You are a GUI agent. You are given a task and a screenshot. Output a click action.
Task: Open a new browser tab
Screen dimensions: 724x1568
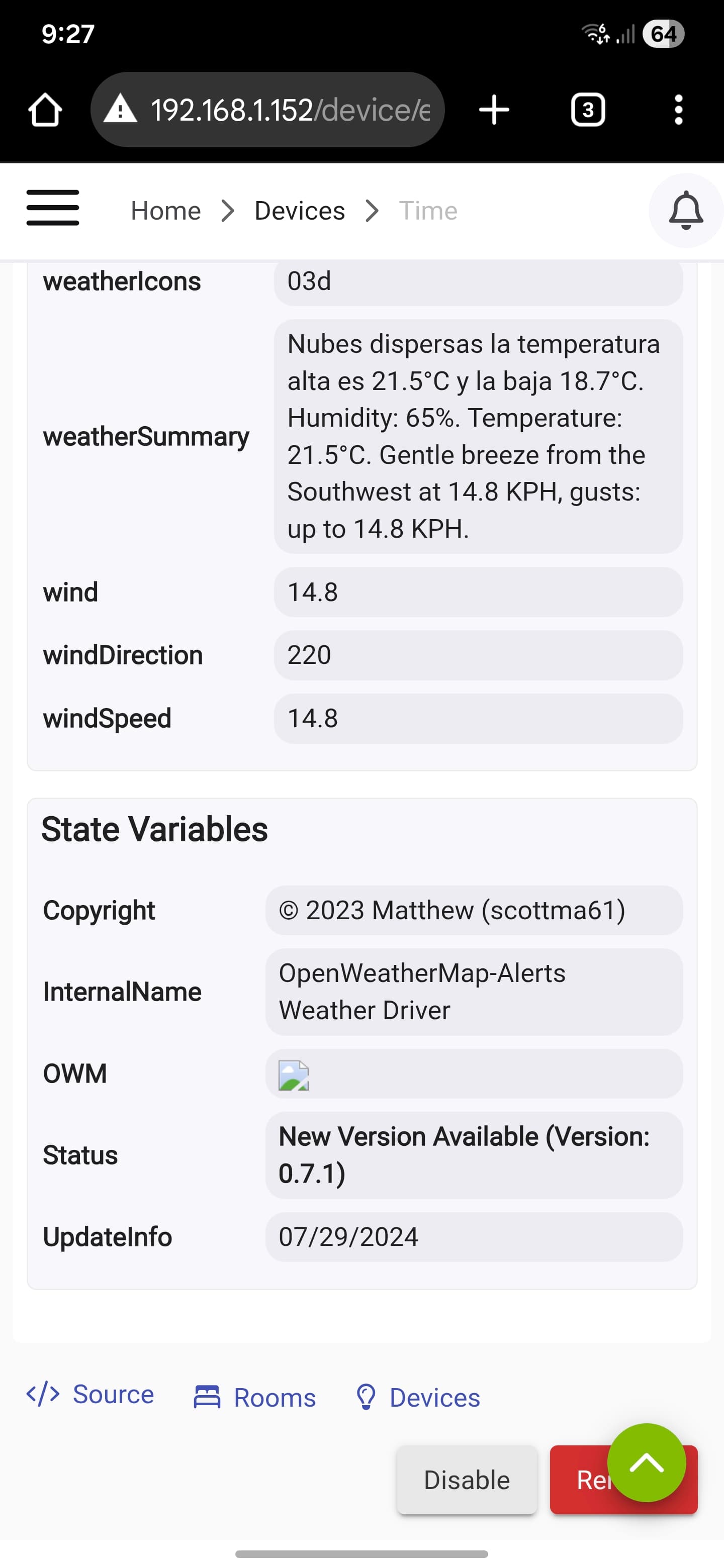pos(494,110)
